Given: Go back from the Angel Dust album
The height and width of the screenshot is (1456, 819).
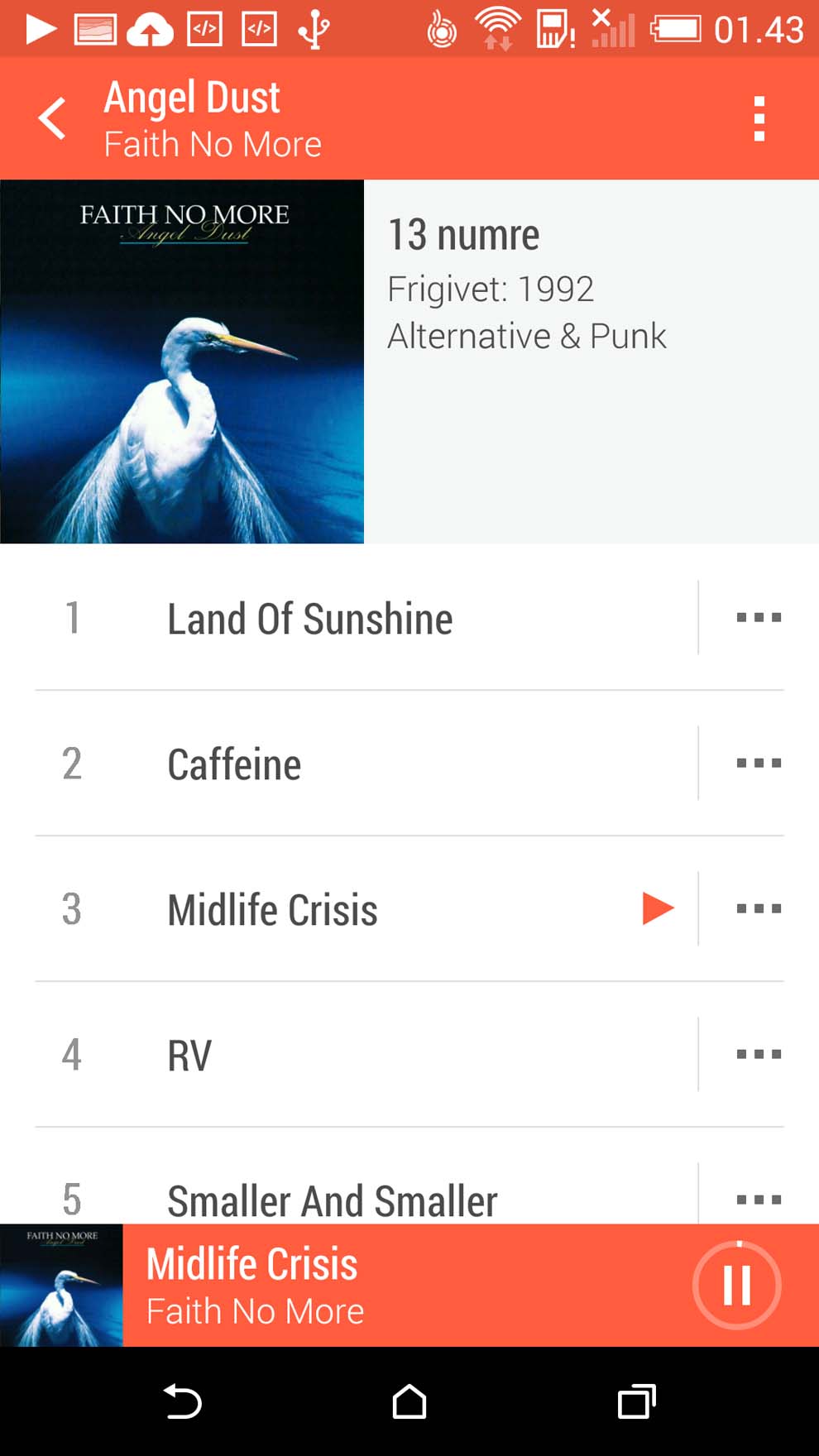Looking at the screenshot, I should (x=53, y=118).
